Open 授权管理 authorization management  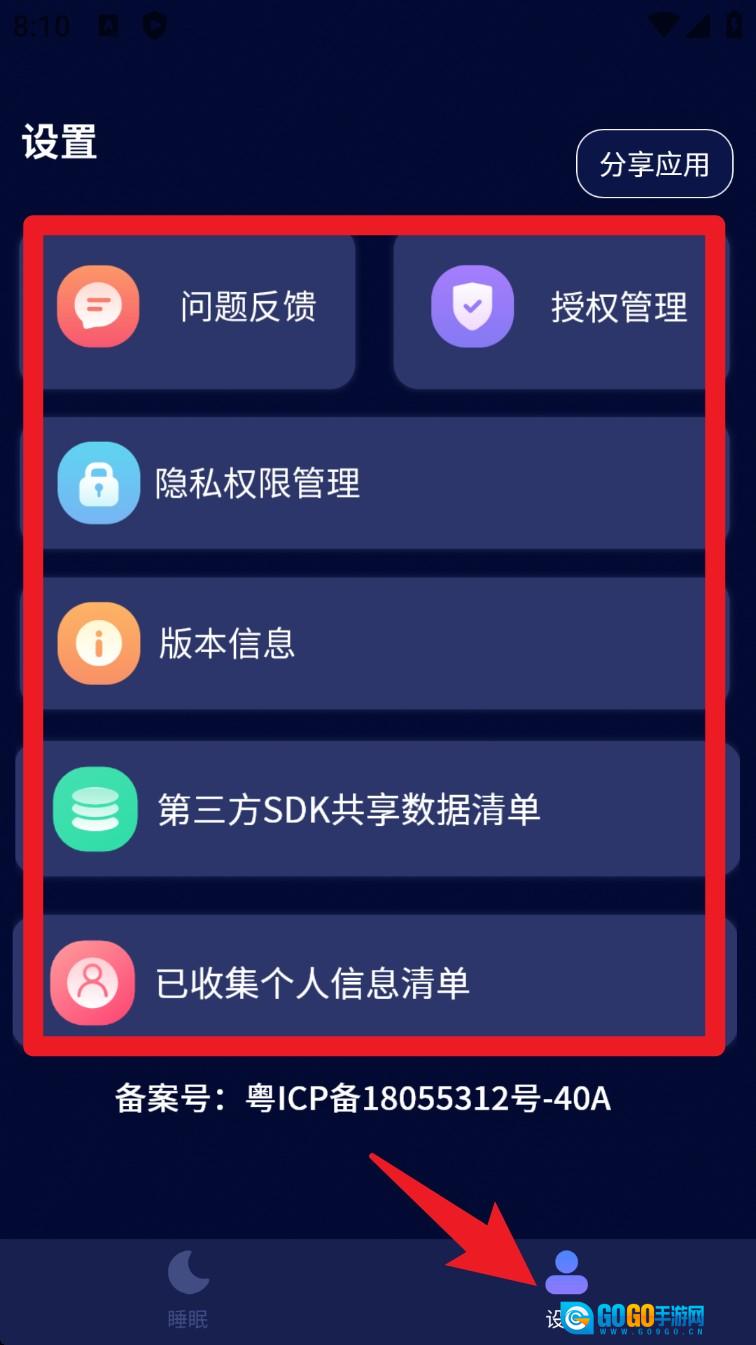pyautogui.click(x=560, y=307)
